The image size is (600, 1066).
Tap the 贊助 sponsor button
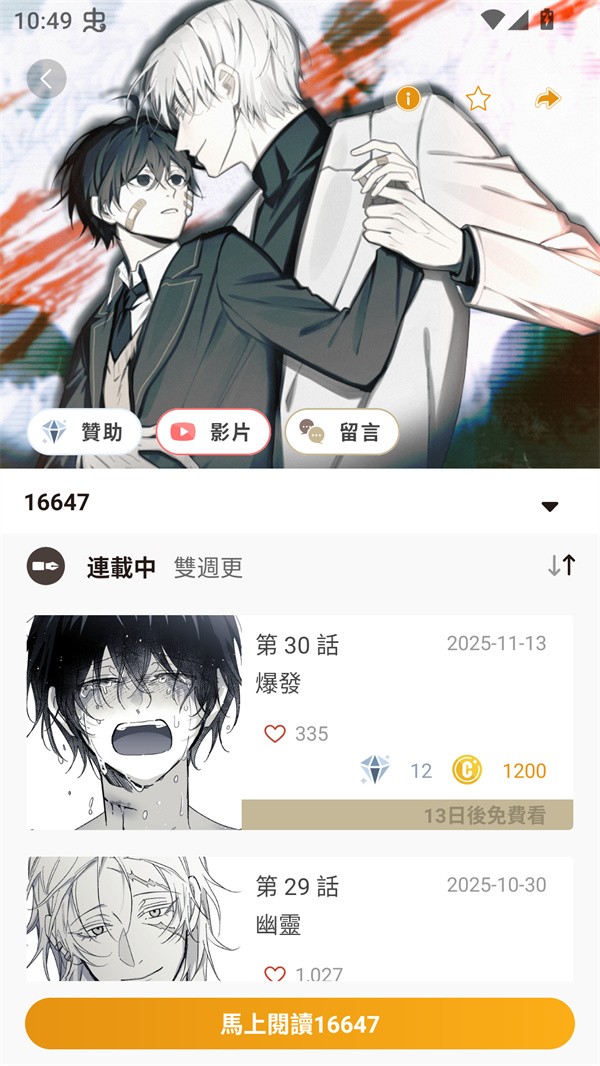(84, 432)
